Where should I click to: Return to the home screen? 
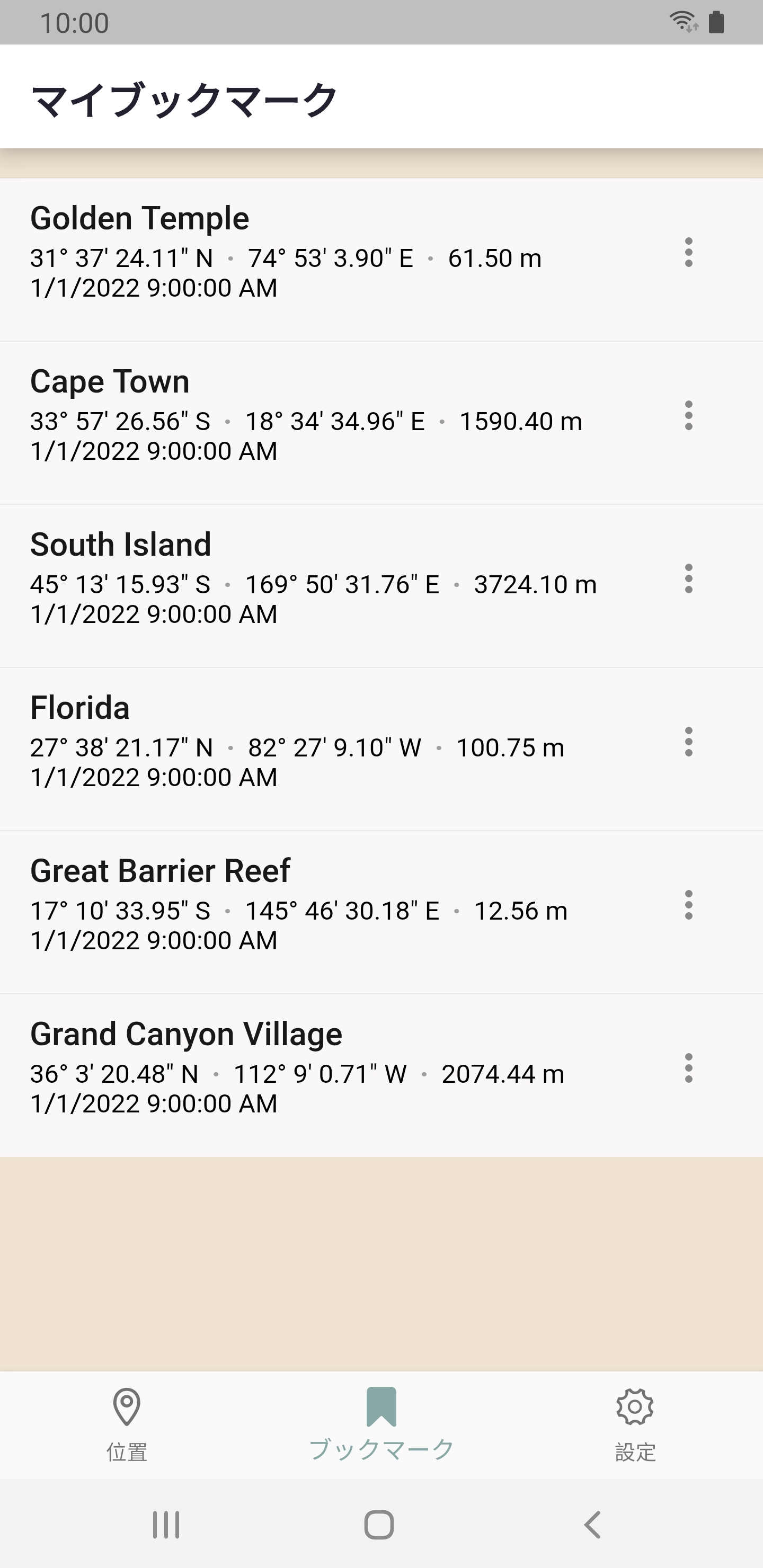click(379, 1524)
